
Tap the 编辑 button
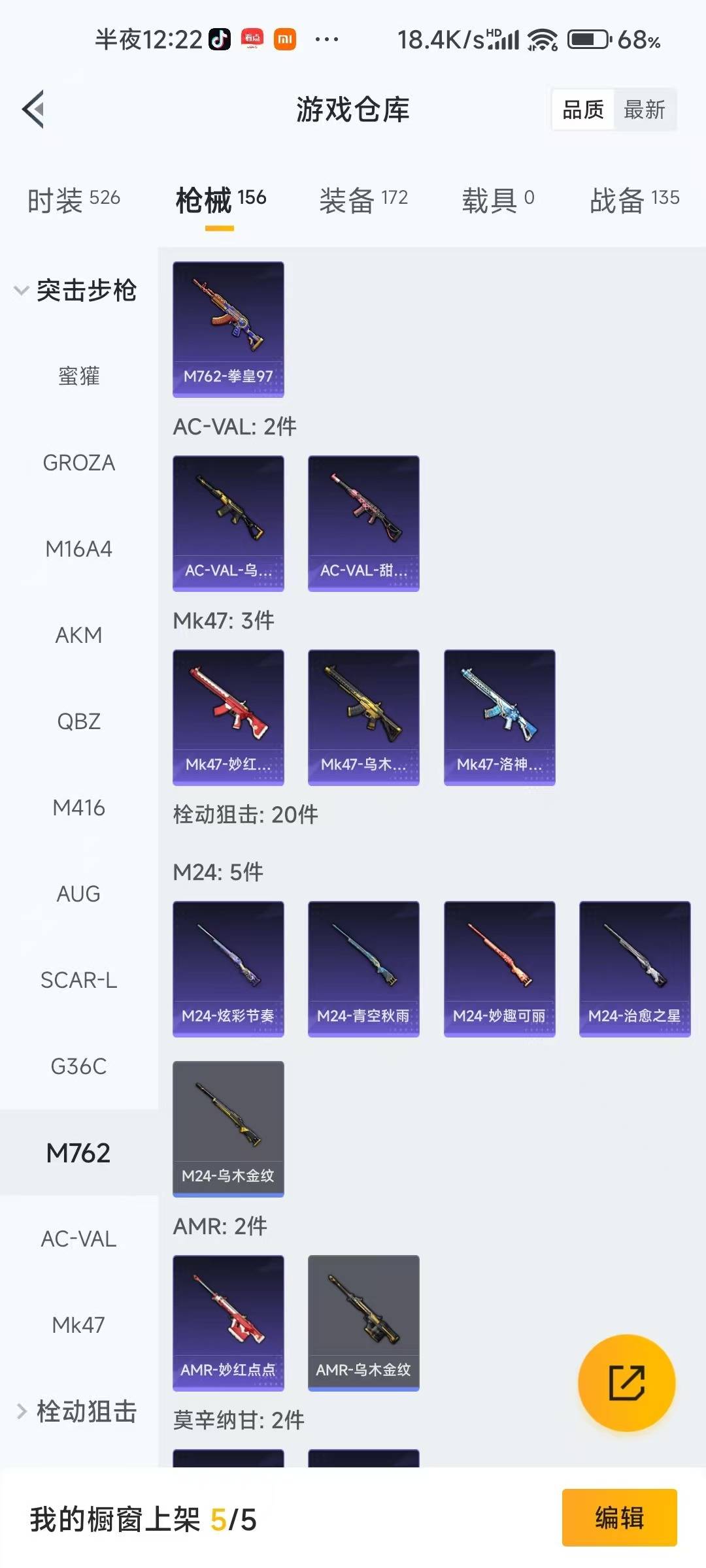[619, 1518]
